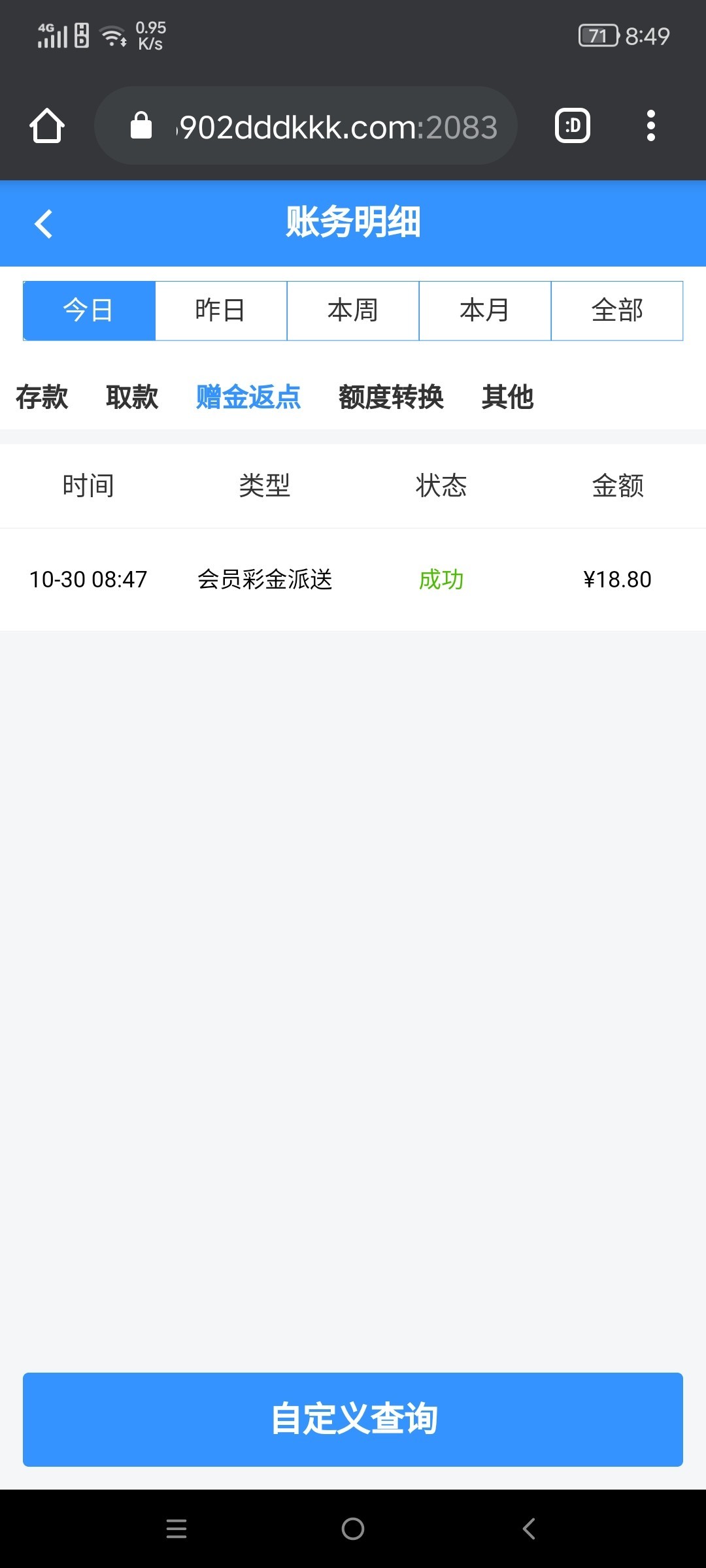The height and width of the screenshot is (1568, 706).
Task: Open the 取款 category
Action: [132, 397]
